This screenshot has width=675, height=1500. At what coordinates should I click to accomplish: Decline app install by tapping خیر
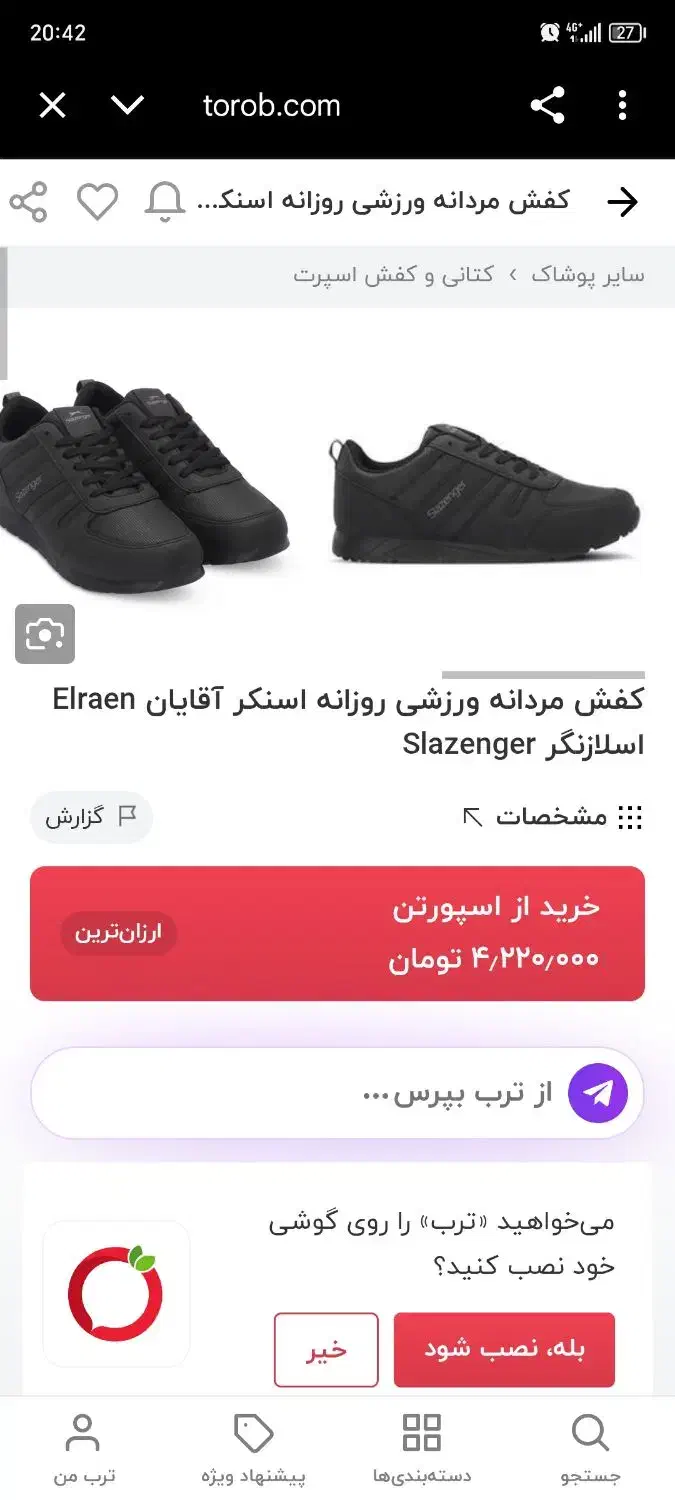[x=326, y=1349]
